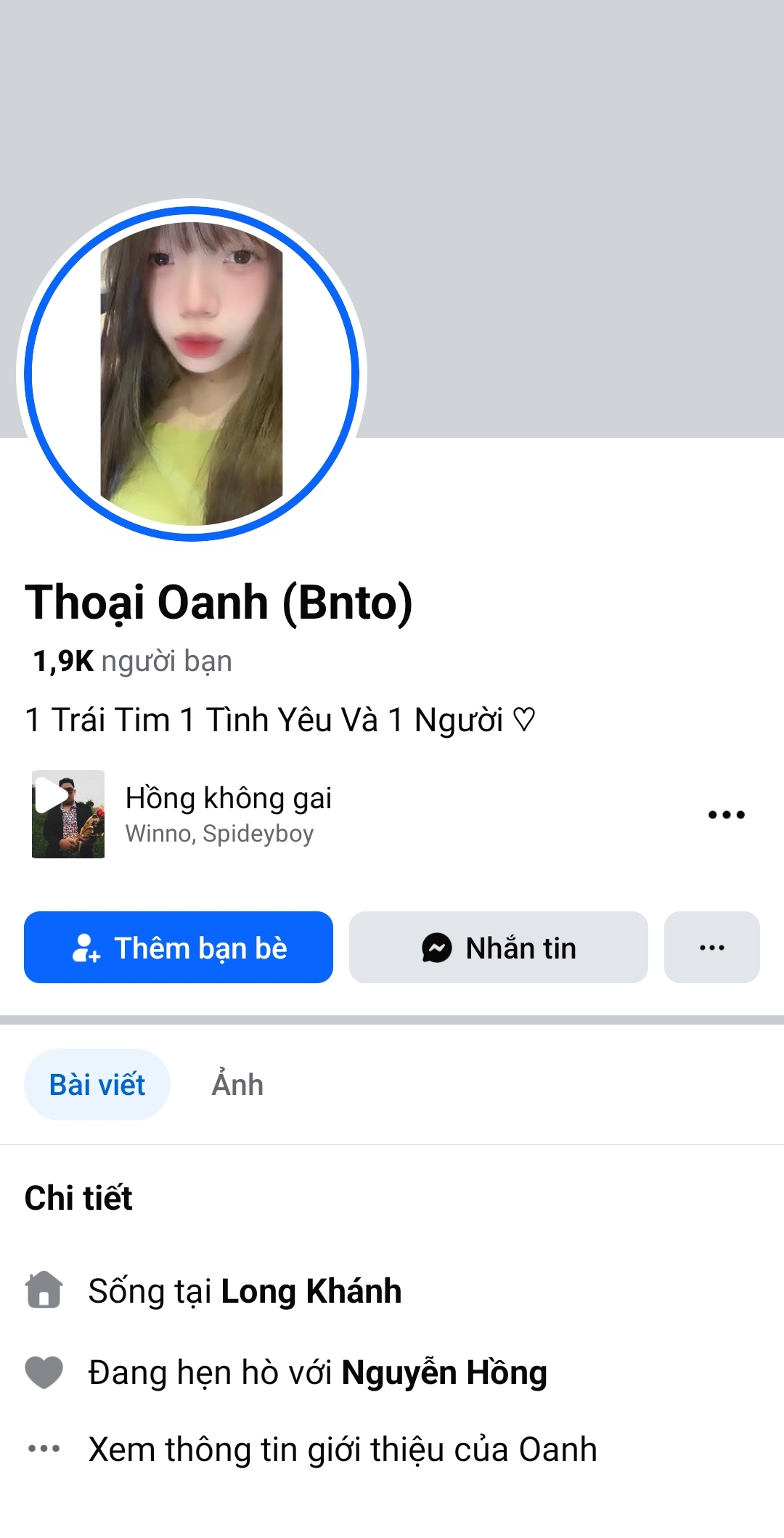Viewport: 784px width, 1538px height.
Task: Open options for the pinned song
Action: (726, 815)
